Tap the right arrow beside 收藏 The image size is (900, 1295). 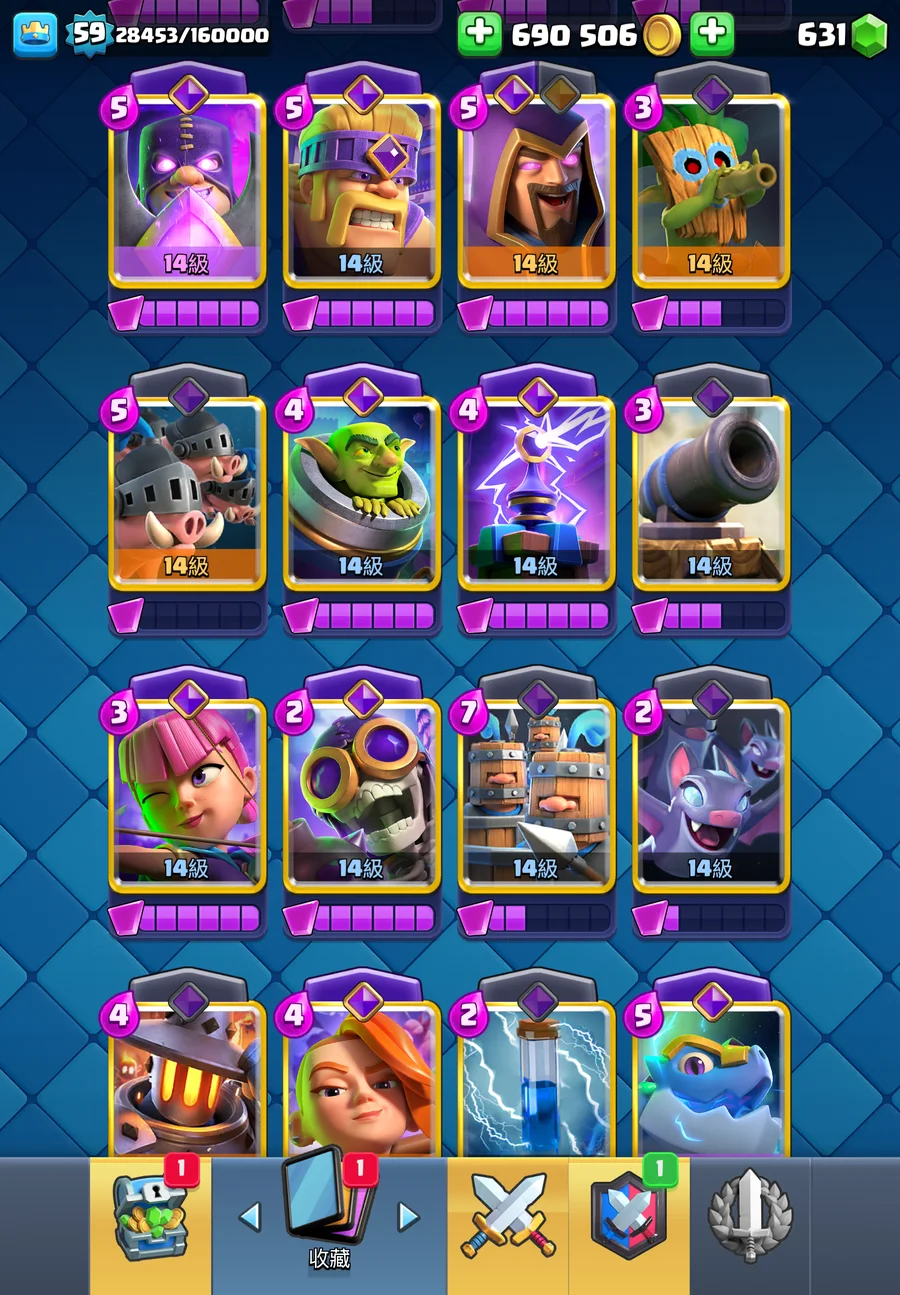[x=408, y=1216]
